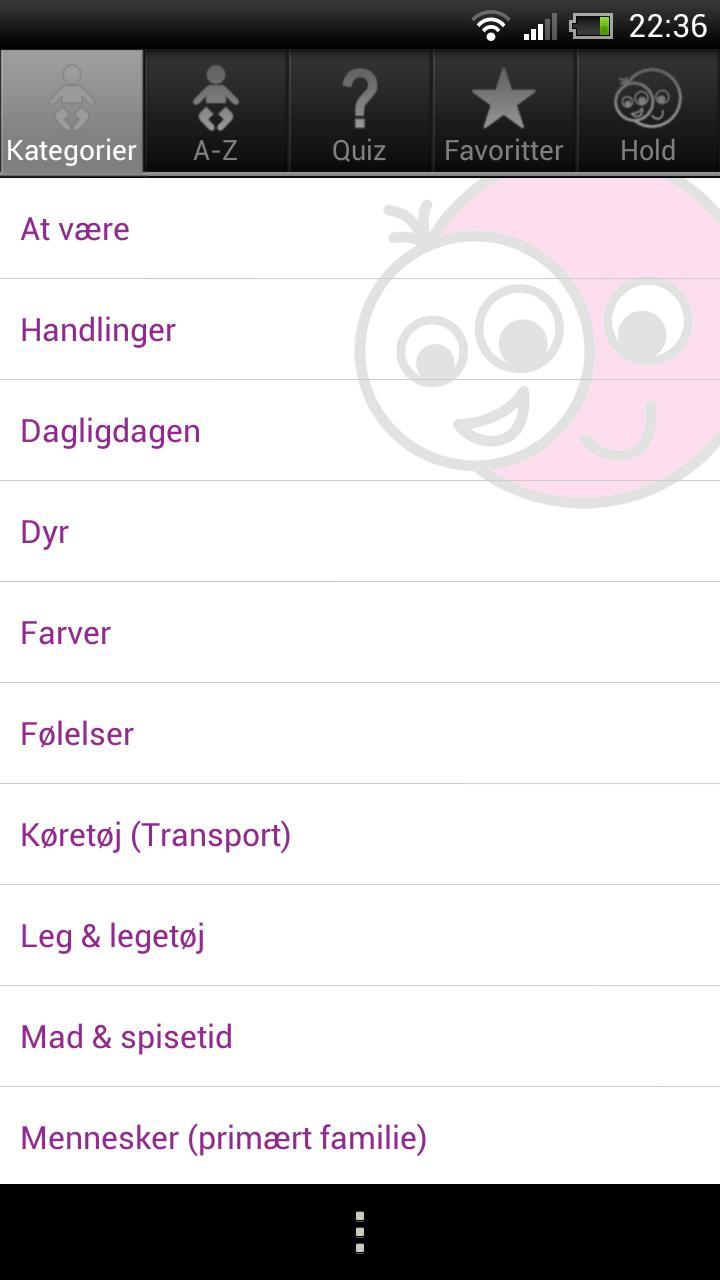The height and width of the screenshot is (1280, 720).
Task: Open 'Køretøj (Transport)' category
Action: point(155,834)
